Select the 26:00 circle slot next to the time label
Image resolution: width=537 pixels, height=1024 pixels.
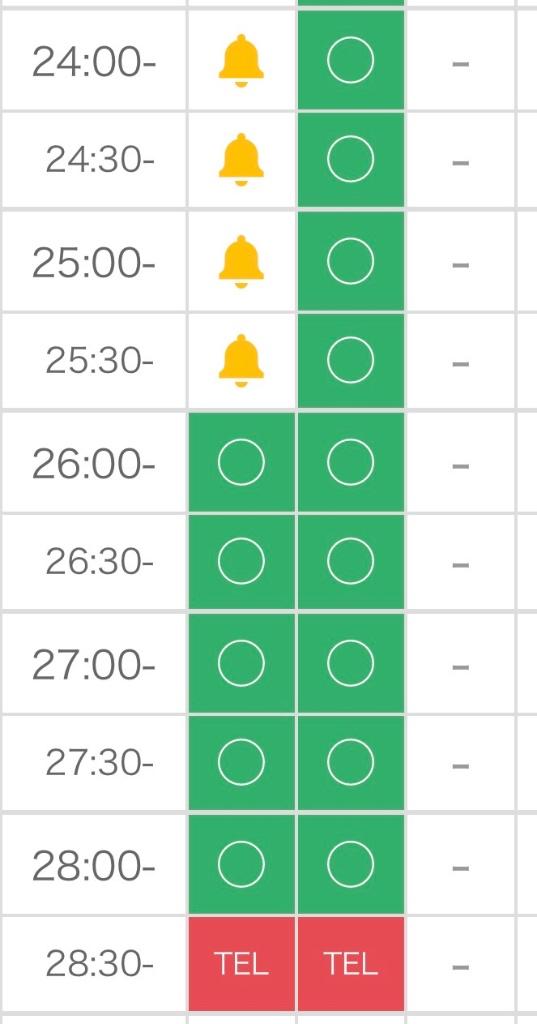[x=241, y=462]
